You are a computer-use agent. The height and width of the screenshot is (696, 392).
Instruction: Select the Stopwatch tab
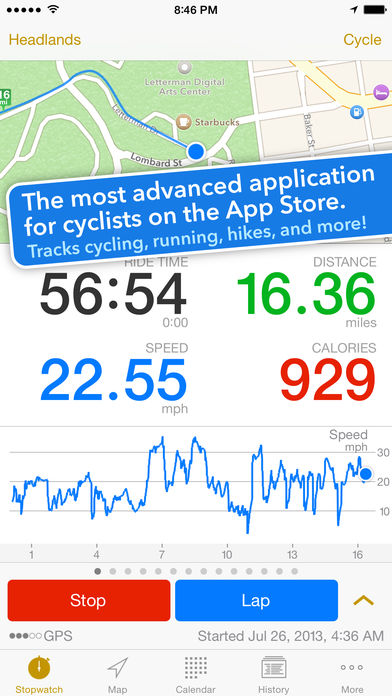39,676
